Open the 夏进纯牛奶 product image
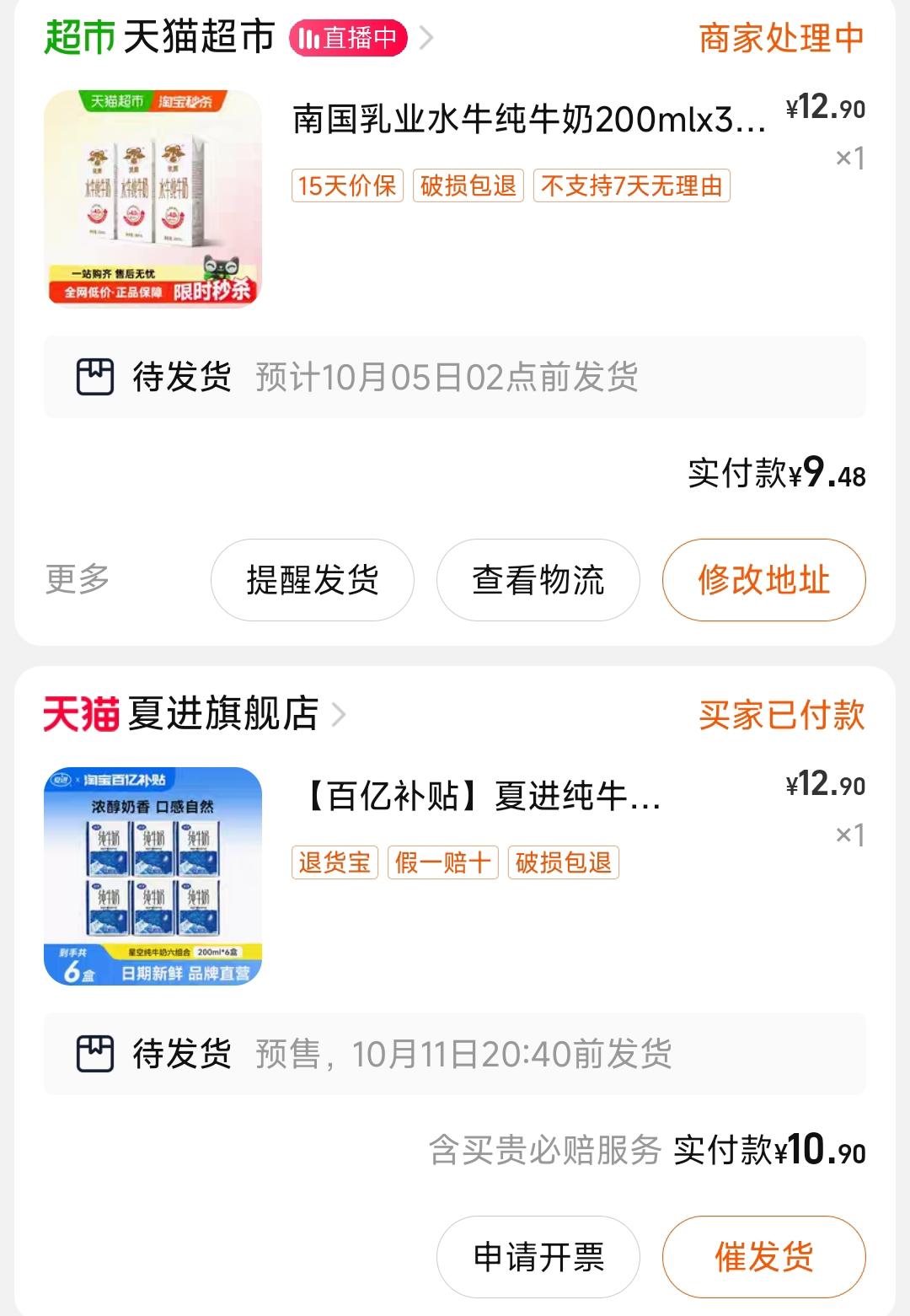This screenshot has height=1316, width=910. 153,876
